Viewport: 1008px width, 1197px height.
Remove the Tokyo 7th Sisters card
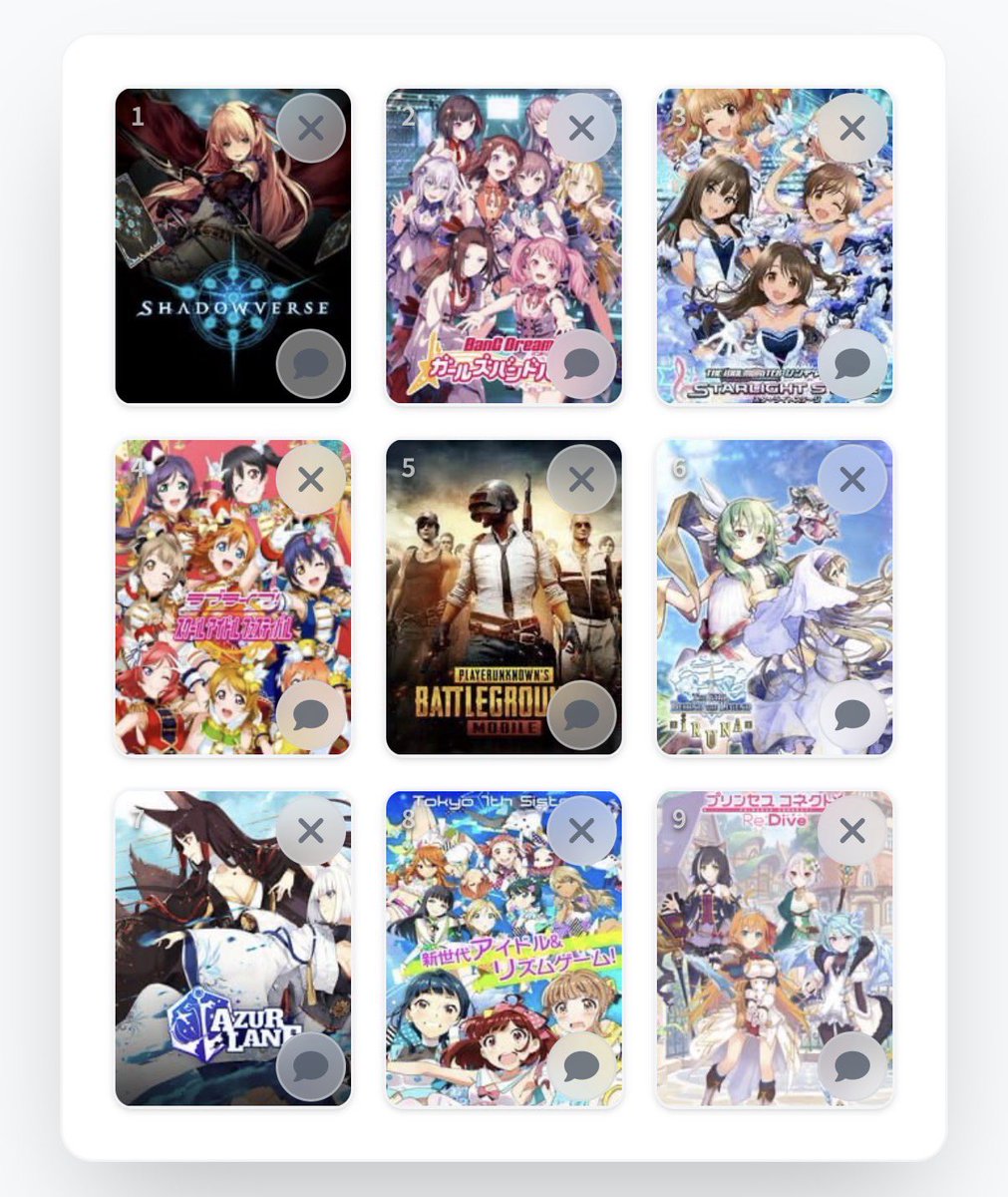pos(581,831)
